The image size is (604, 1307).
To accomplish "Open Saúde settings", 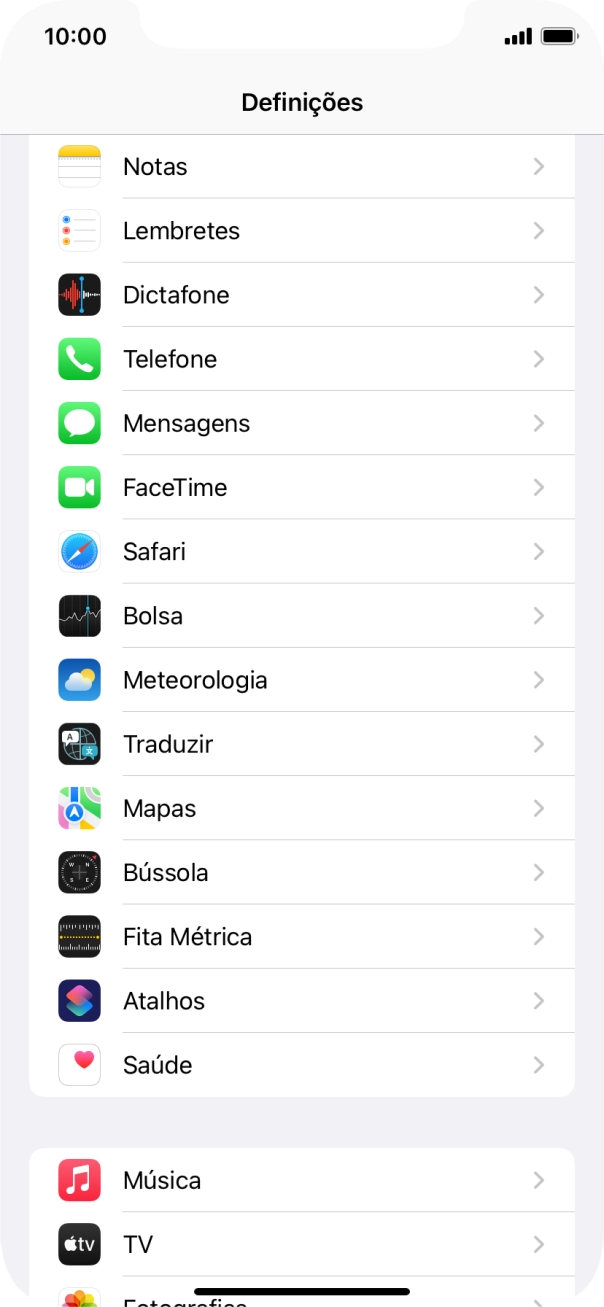I will pyautogui.click(x=300, y=1065).
